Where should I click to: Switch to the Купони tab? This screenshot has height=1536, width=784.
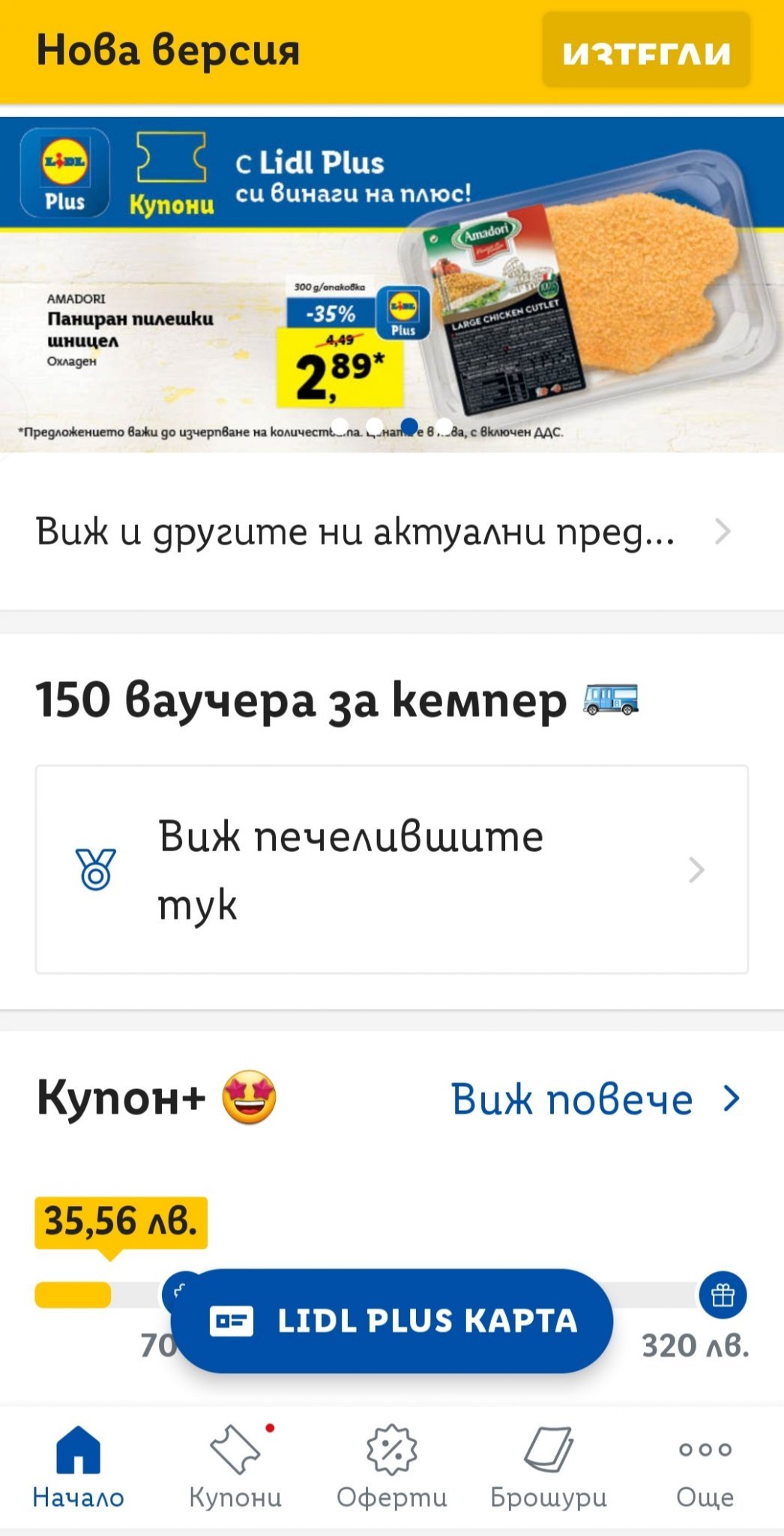pyautogui.click(x=235, y=1468)
